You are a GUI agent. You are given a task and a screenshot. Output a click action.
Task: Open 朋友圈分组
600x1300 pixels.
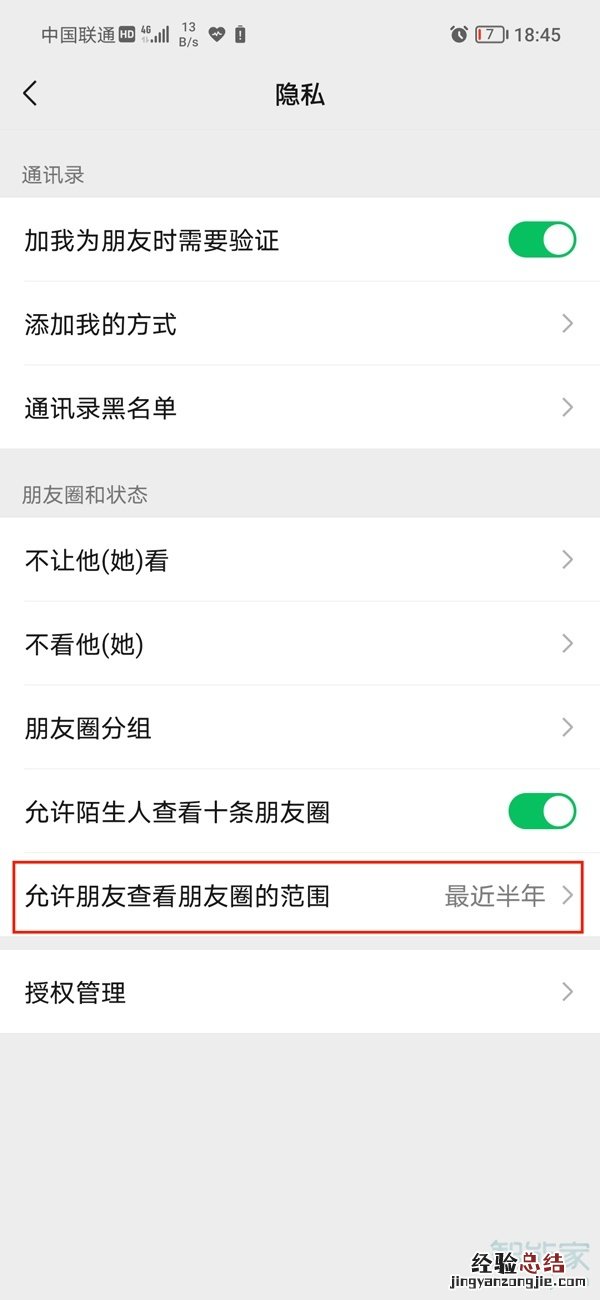pyautogui.click(x=300, y=727)
